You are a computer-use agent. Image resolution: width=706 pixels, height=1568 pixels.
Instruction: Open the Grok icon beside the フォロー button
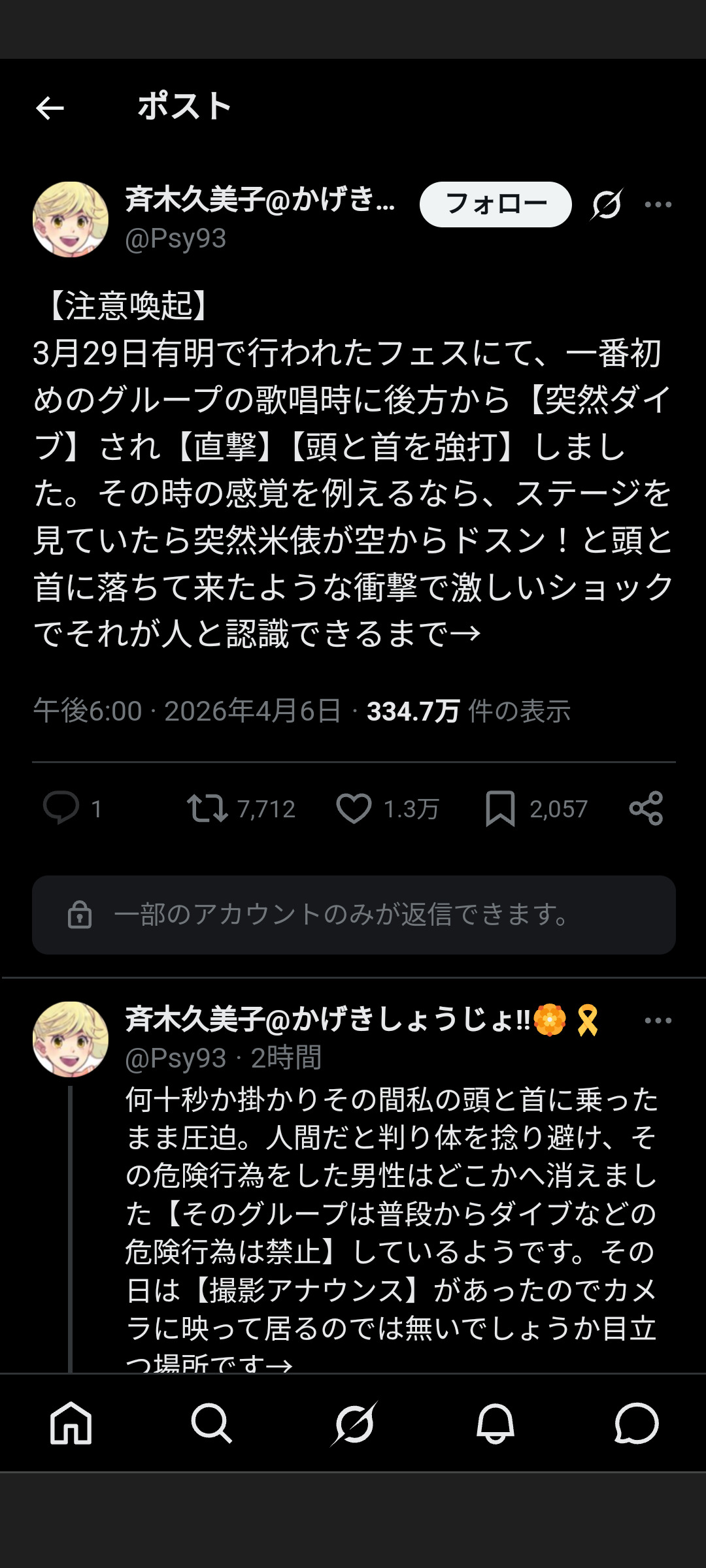point(607,204)
